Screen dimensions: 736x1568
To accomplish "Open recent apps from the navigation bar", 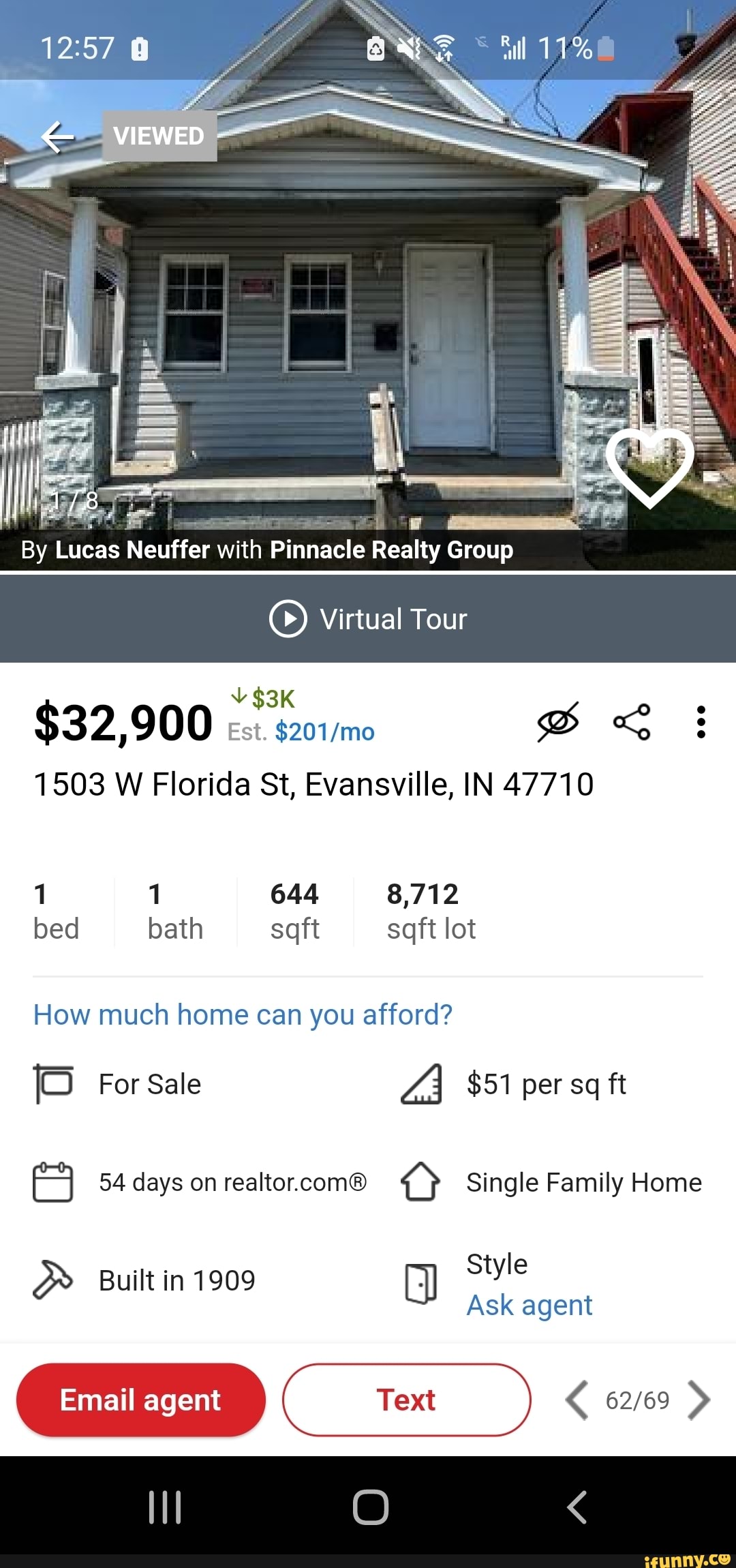I will click(165, 1507).
